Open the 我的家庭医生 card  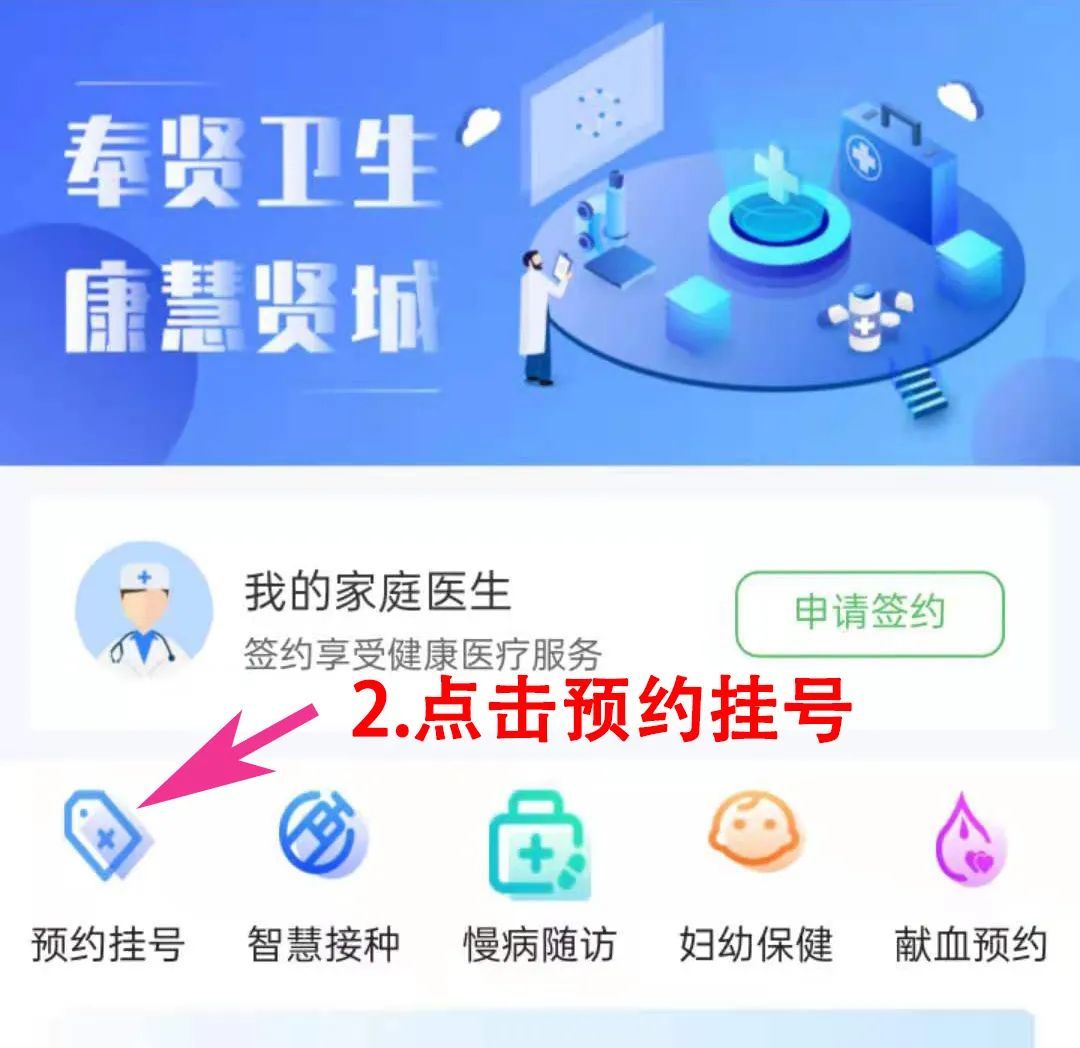pos(540,614)
